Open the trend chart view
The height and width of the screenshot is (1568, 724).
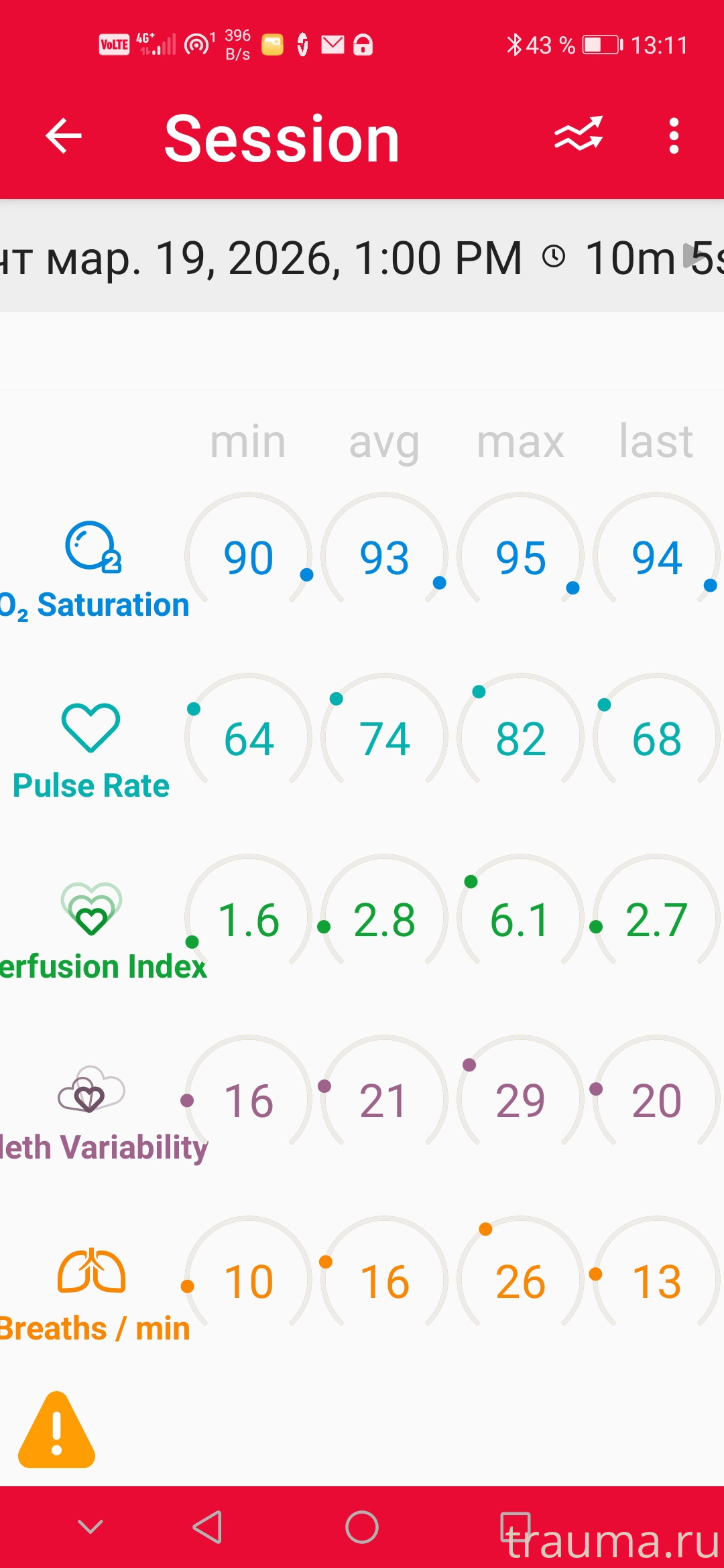click(x=578, y=135)
